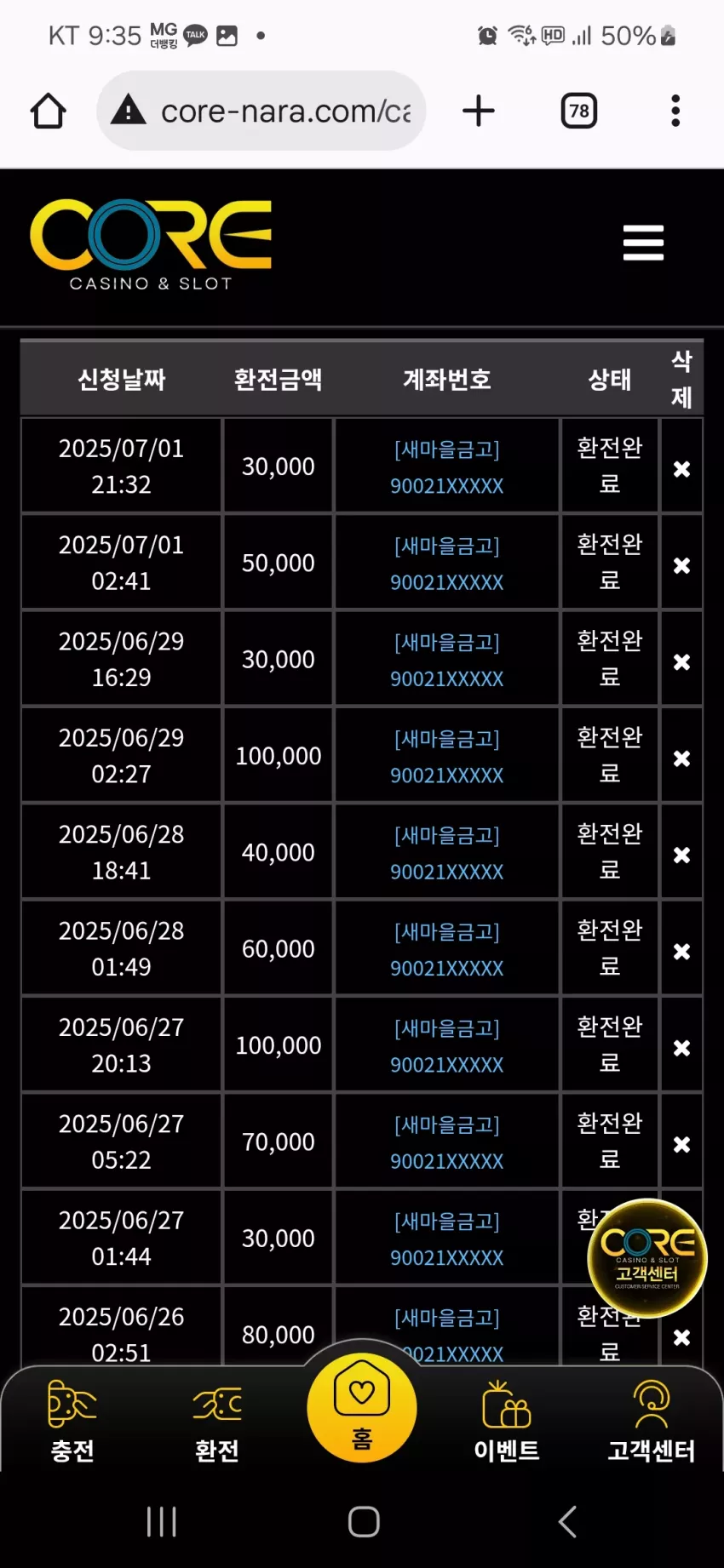Image resolution: width=724 pixels, height=1568 pixels.
Task: Open the hamburger site menu
Action: coord(643,243)
